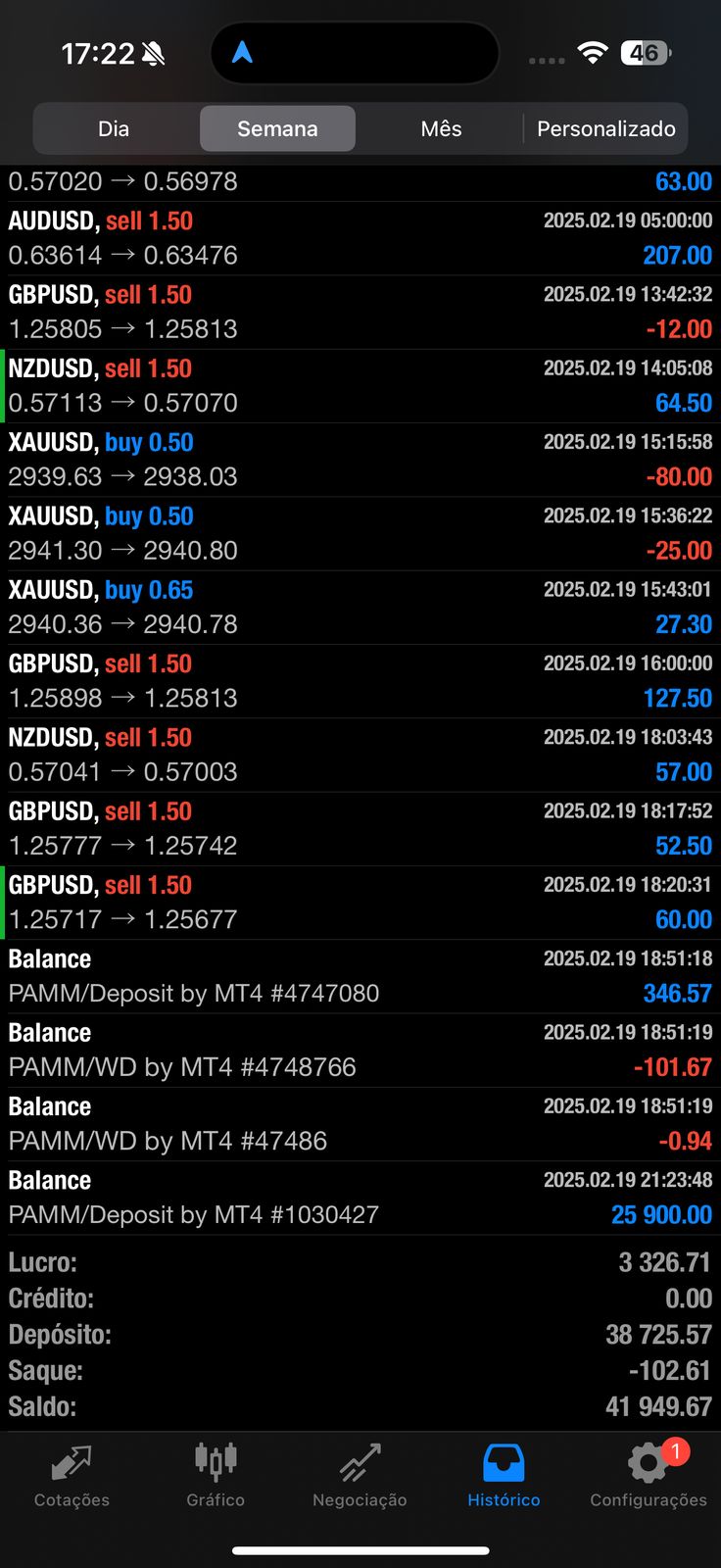Open Configurações settings tab
The image size is (721, 1568).
648,1475
